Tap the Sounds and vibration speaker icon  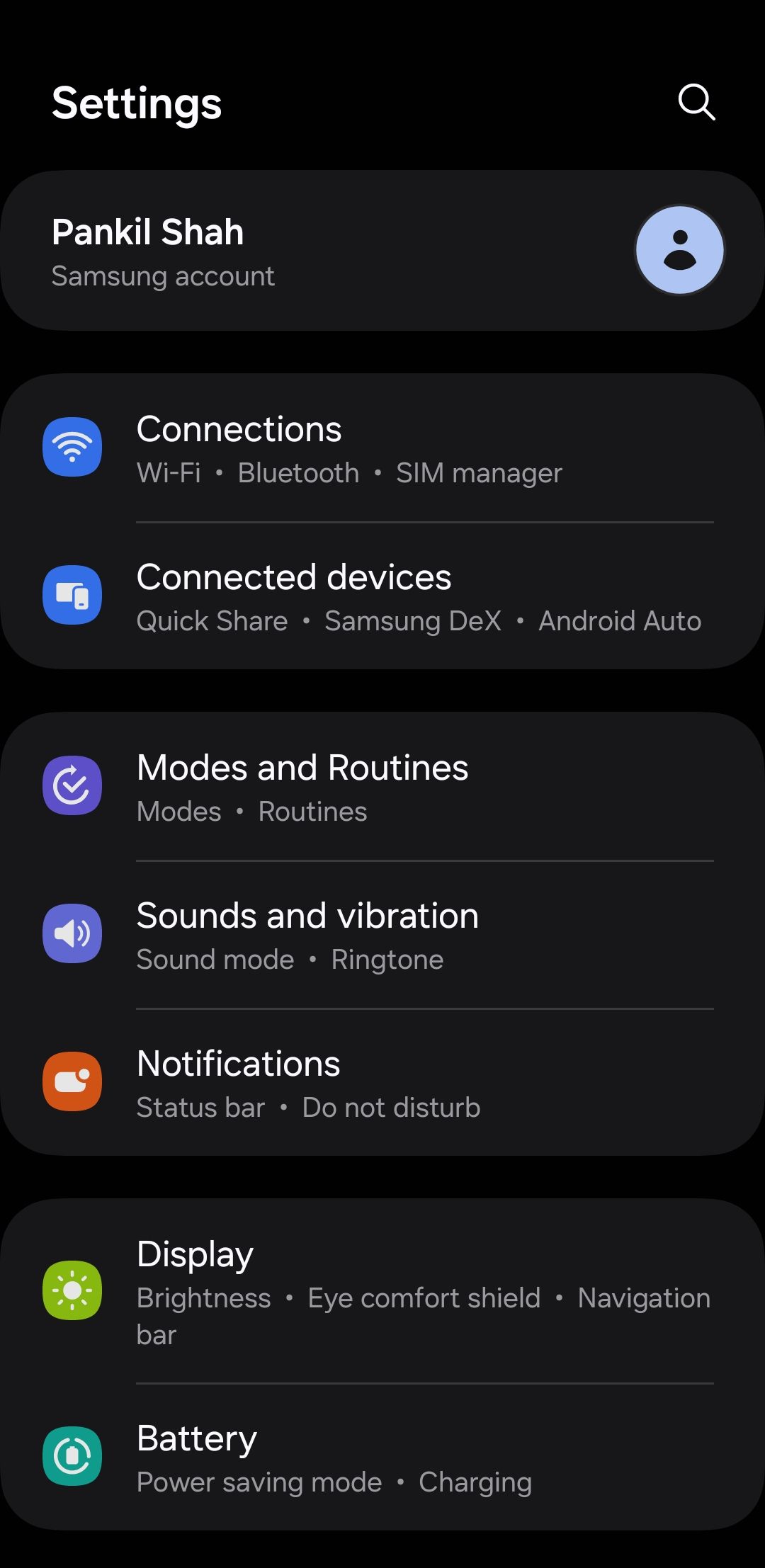point(72,933)
